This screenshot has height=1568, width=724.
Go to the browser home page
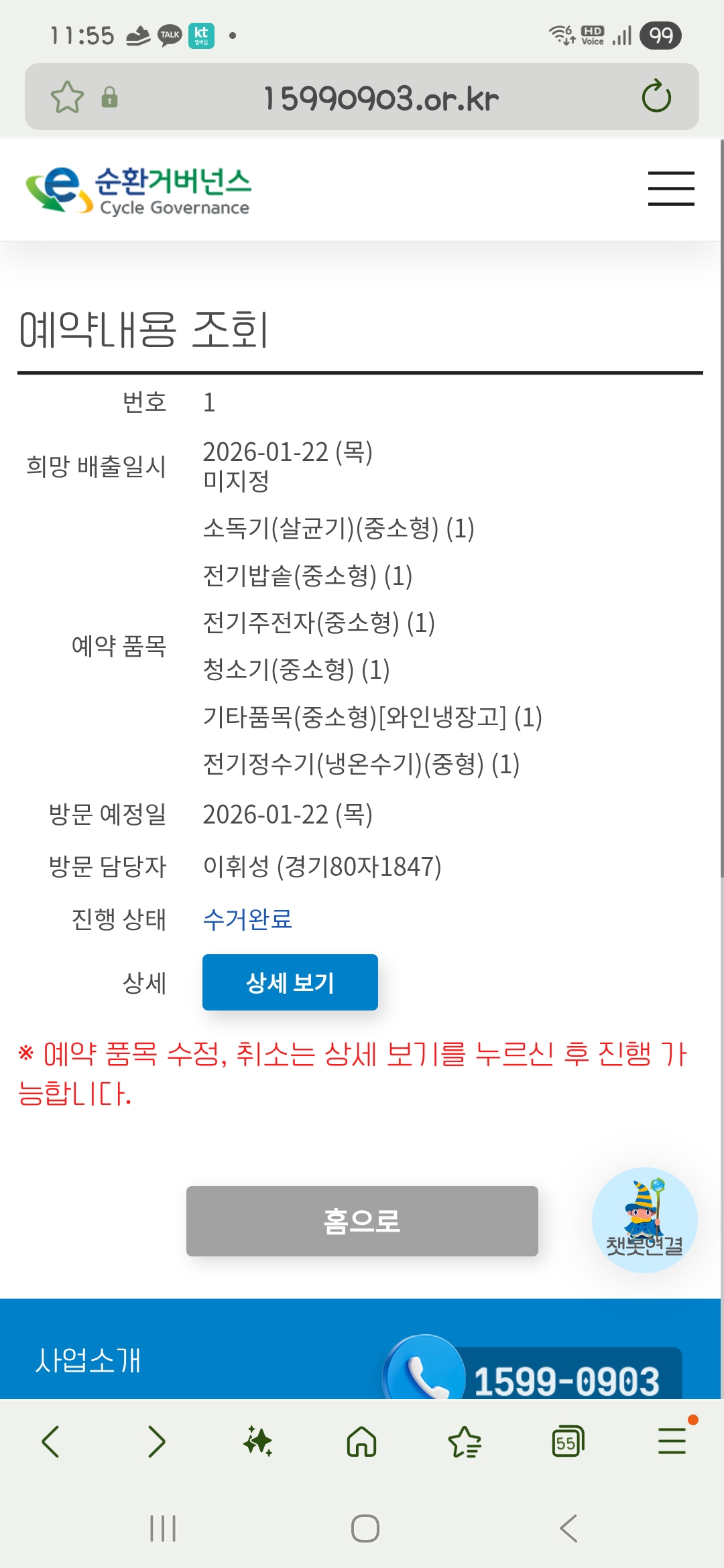pos(361,1441)
